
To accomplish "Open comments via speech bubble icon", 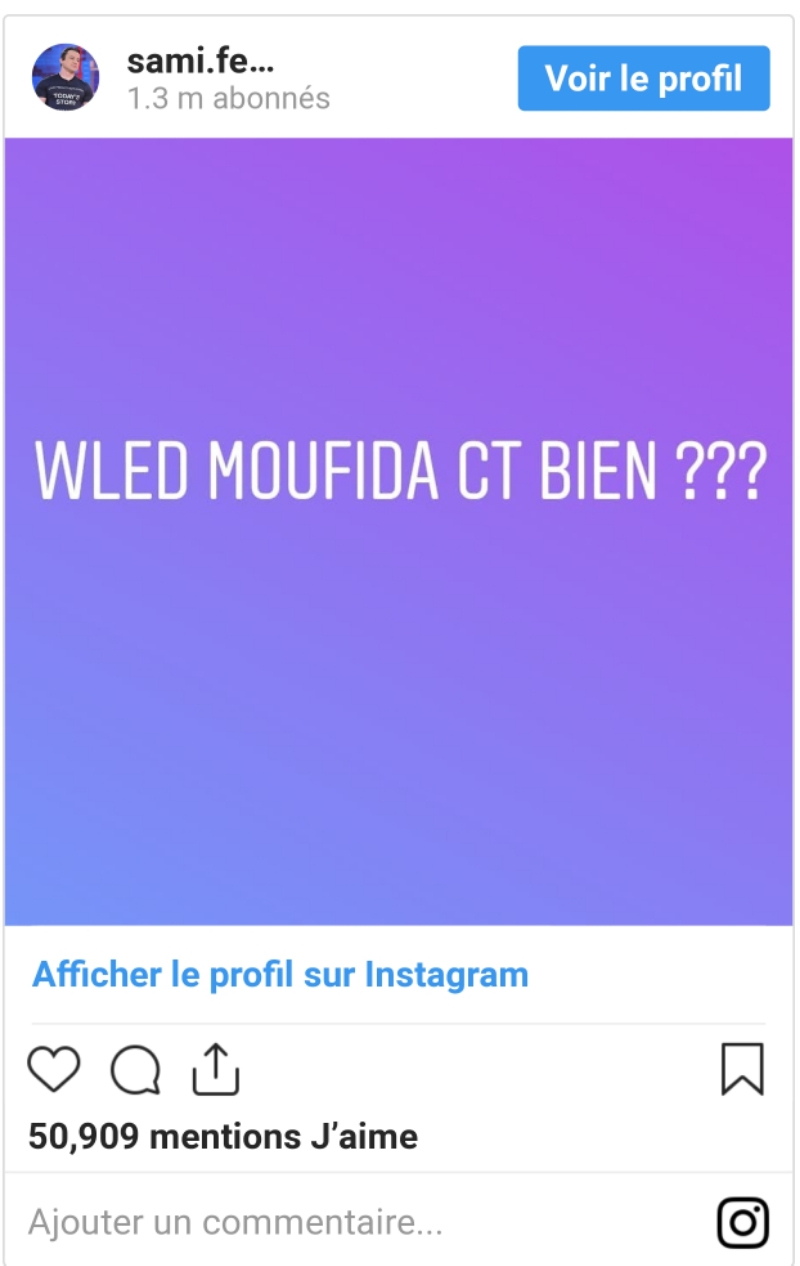I will [x=135, y=1070].
